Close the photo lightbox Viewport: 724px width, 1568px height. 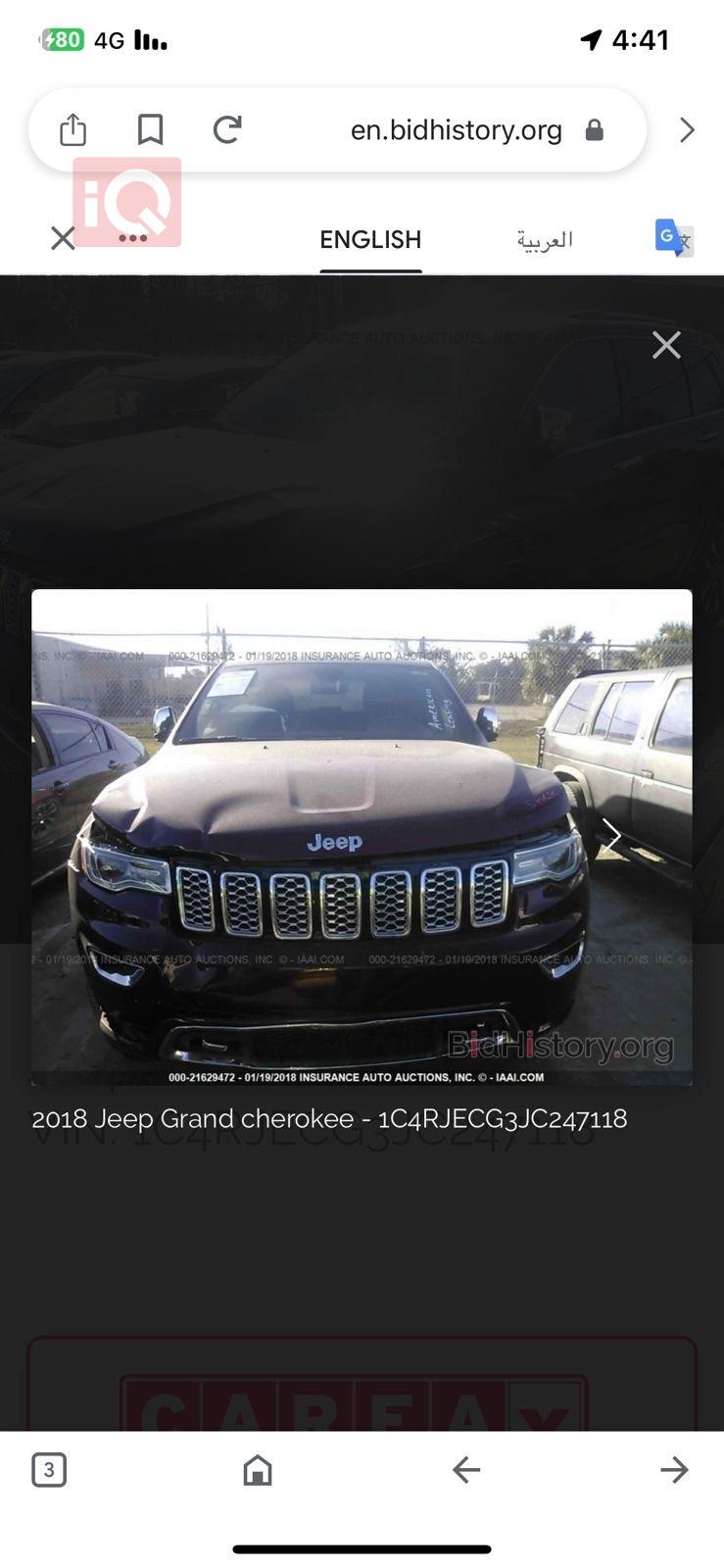coord(666,345)
